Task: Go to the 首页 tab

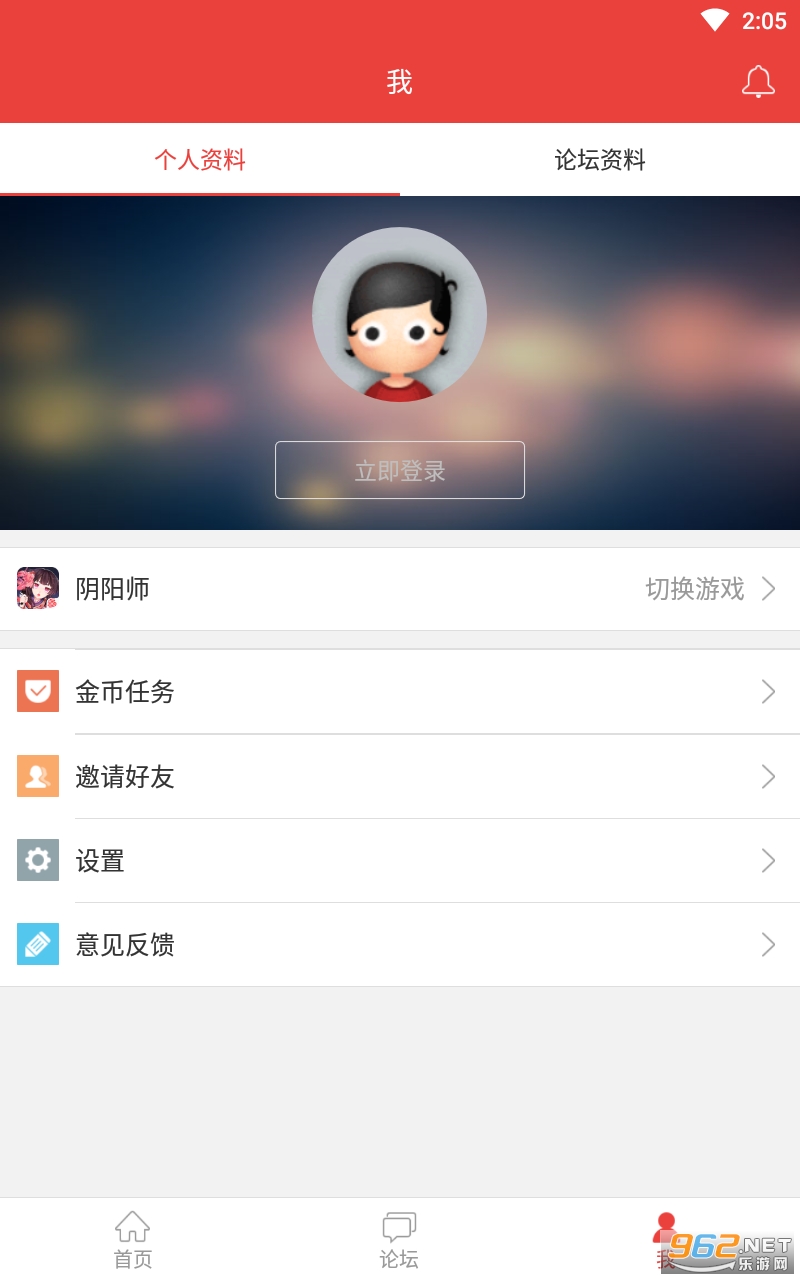Action: (x=133, y=1240)
